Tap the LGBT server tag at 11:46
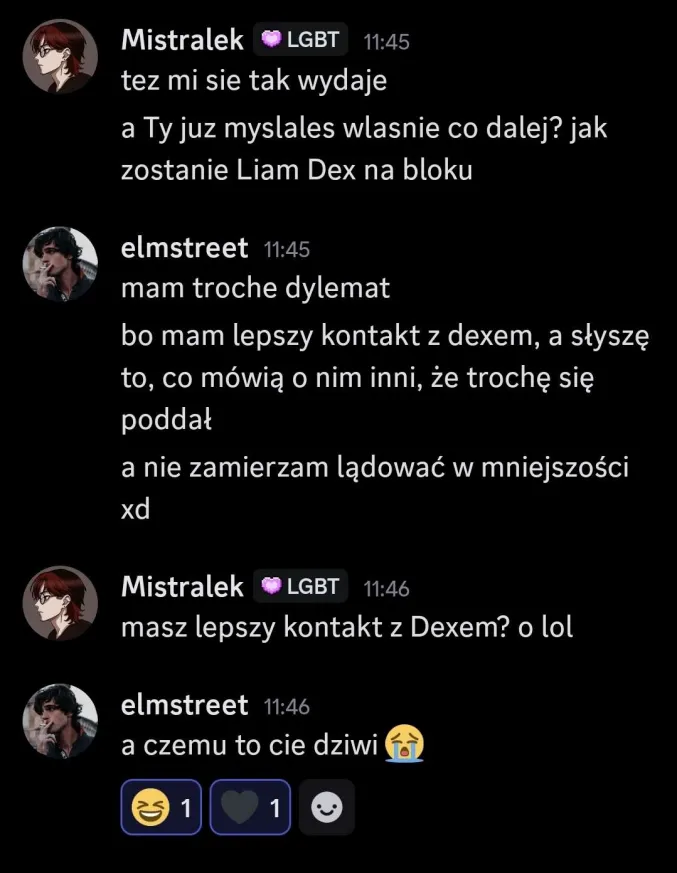 click(301, 587)
